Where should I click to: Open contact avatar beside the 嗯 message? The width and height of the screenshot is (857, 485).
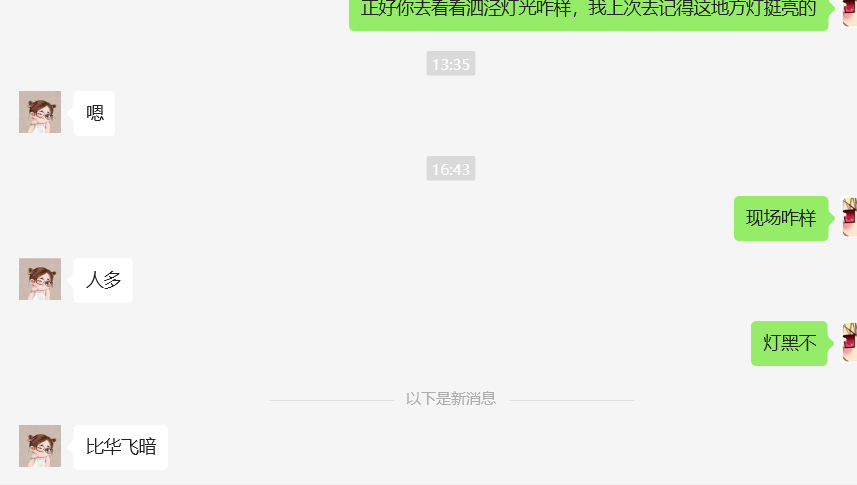tap(40, 112)
